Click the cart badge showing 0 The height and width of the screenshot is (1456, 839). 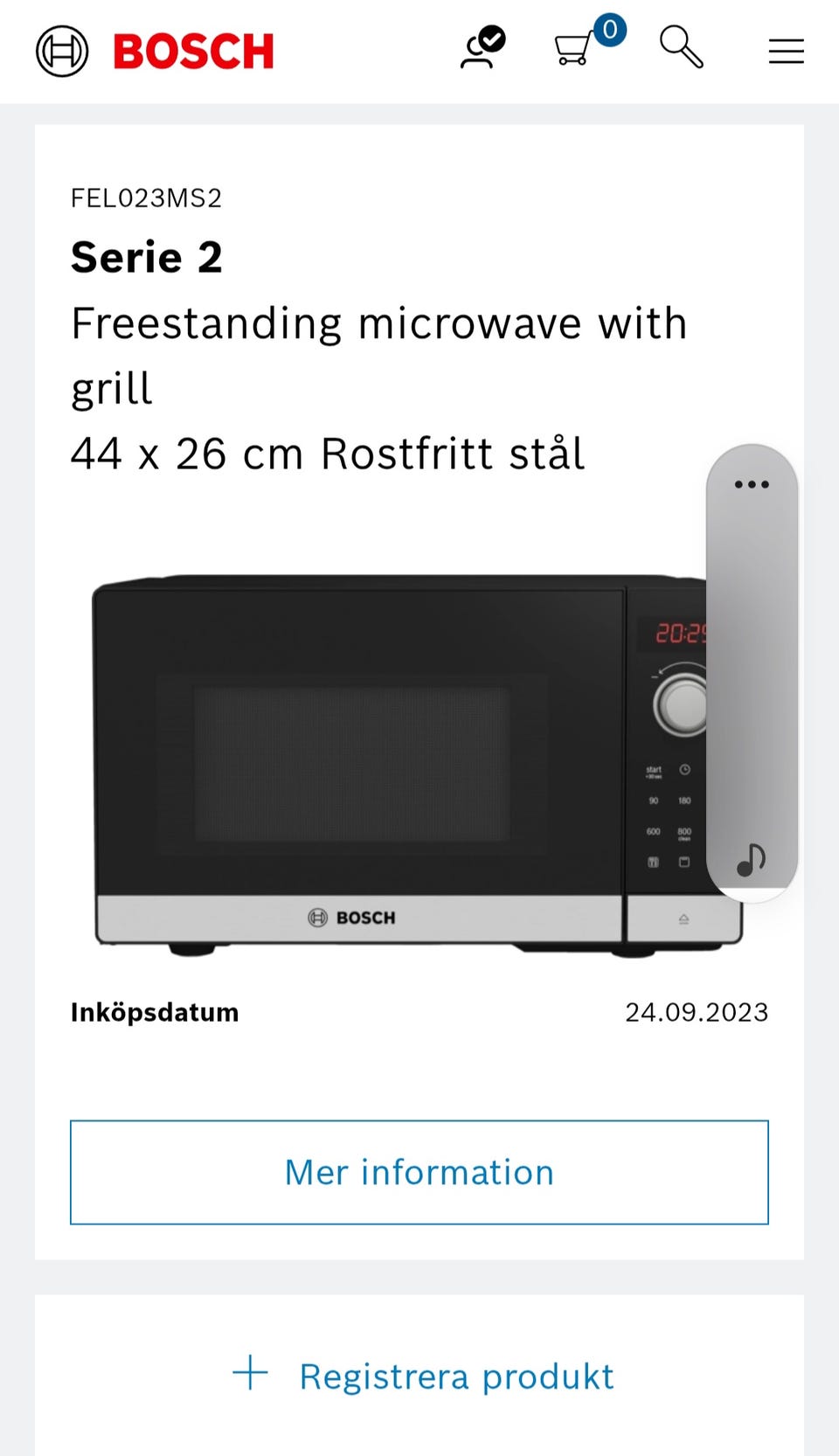click(611, 31)
